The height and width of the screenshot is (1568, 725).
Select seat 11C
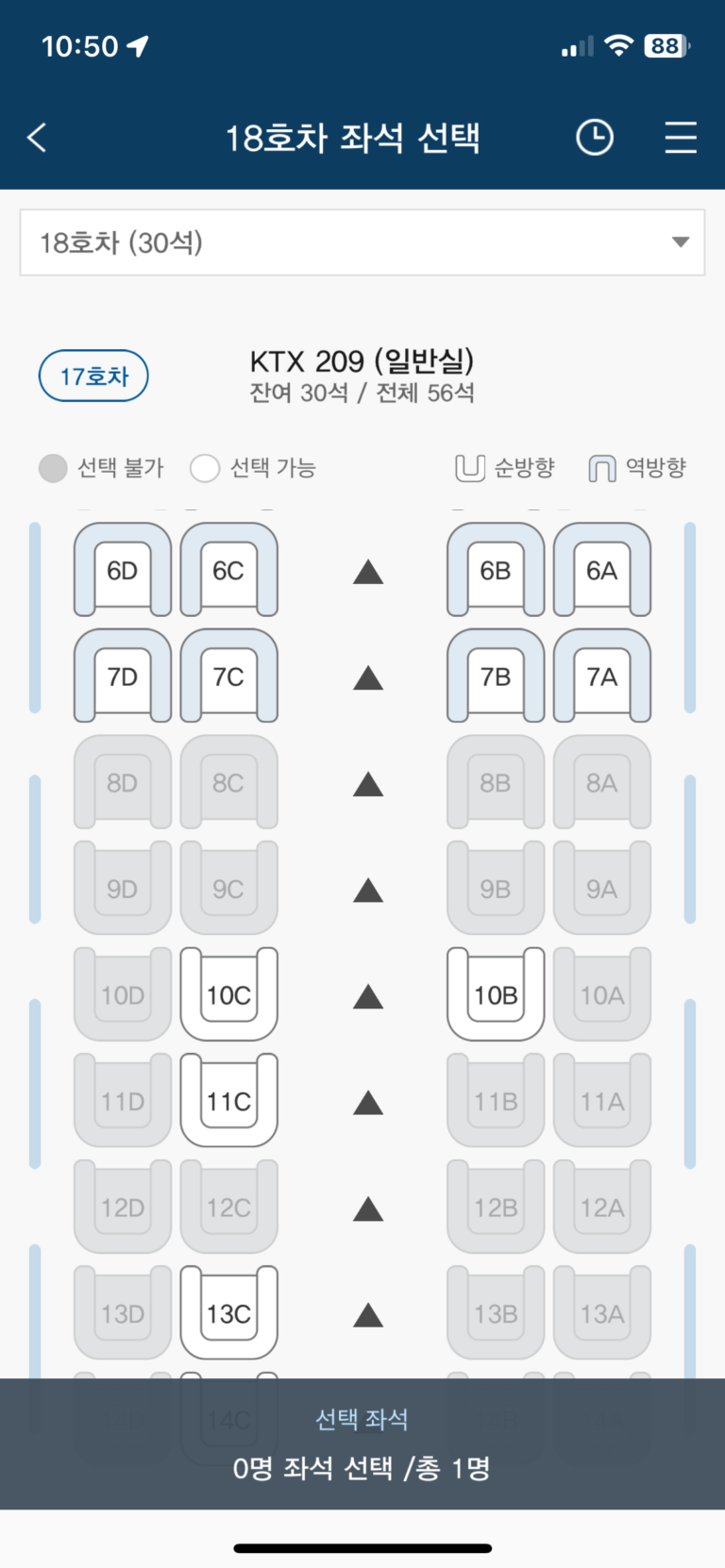228,1099
